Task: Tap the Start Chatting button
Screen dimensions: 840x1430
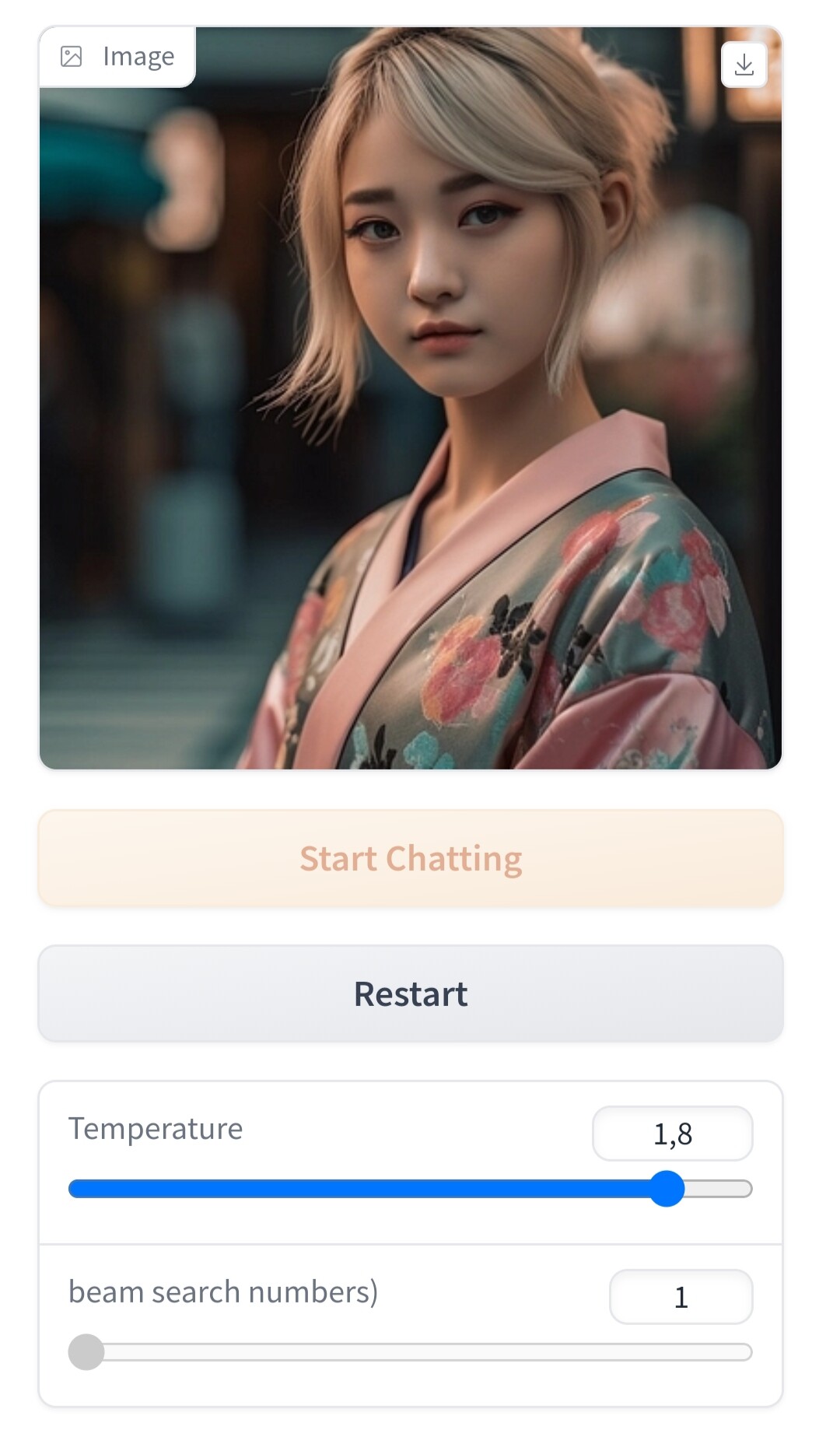Action: 411,859
